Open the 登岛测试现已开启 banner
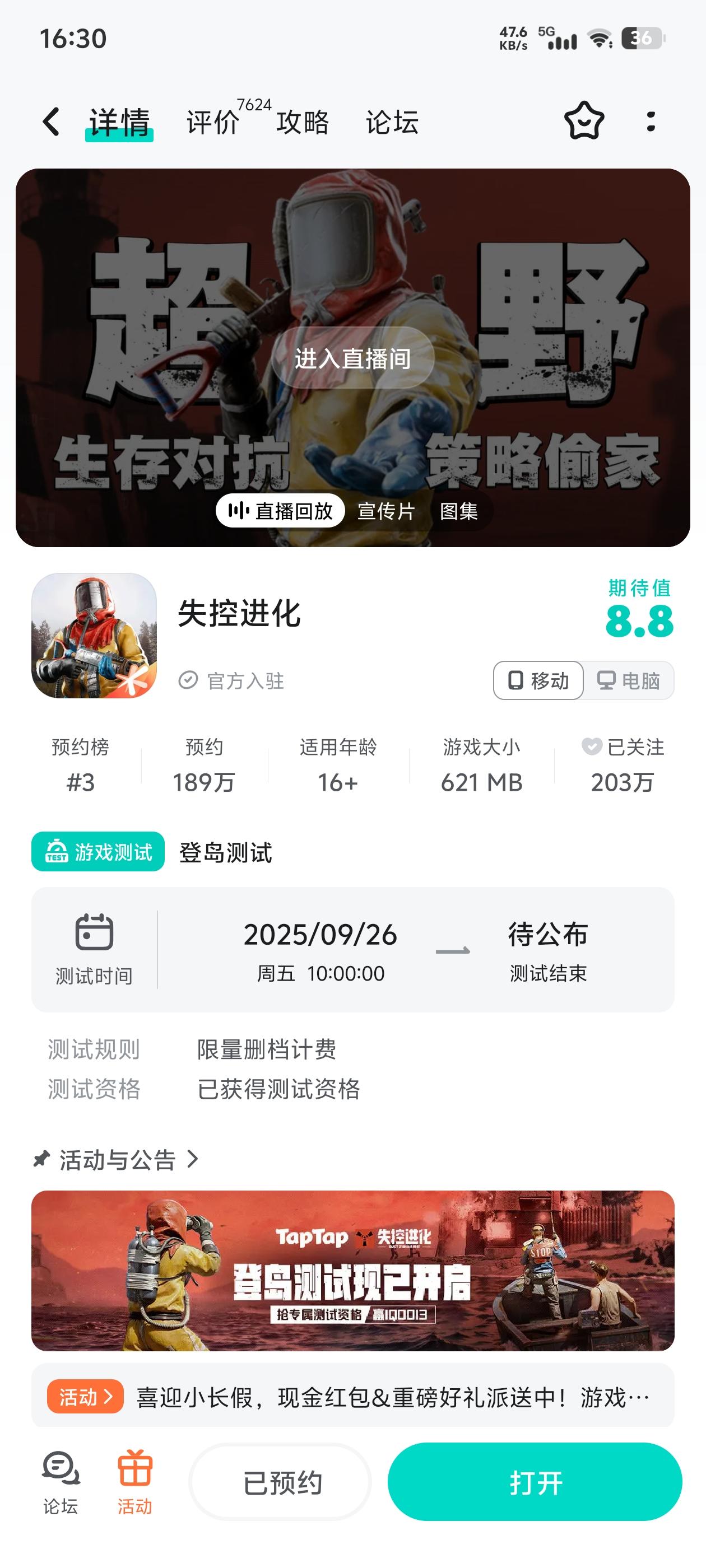The width and height of the screenshot is (706, 1568). click(352, 1271)
